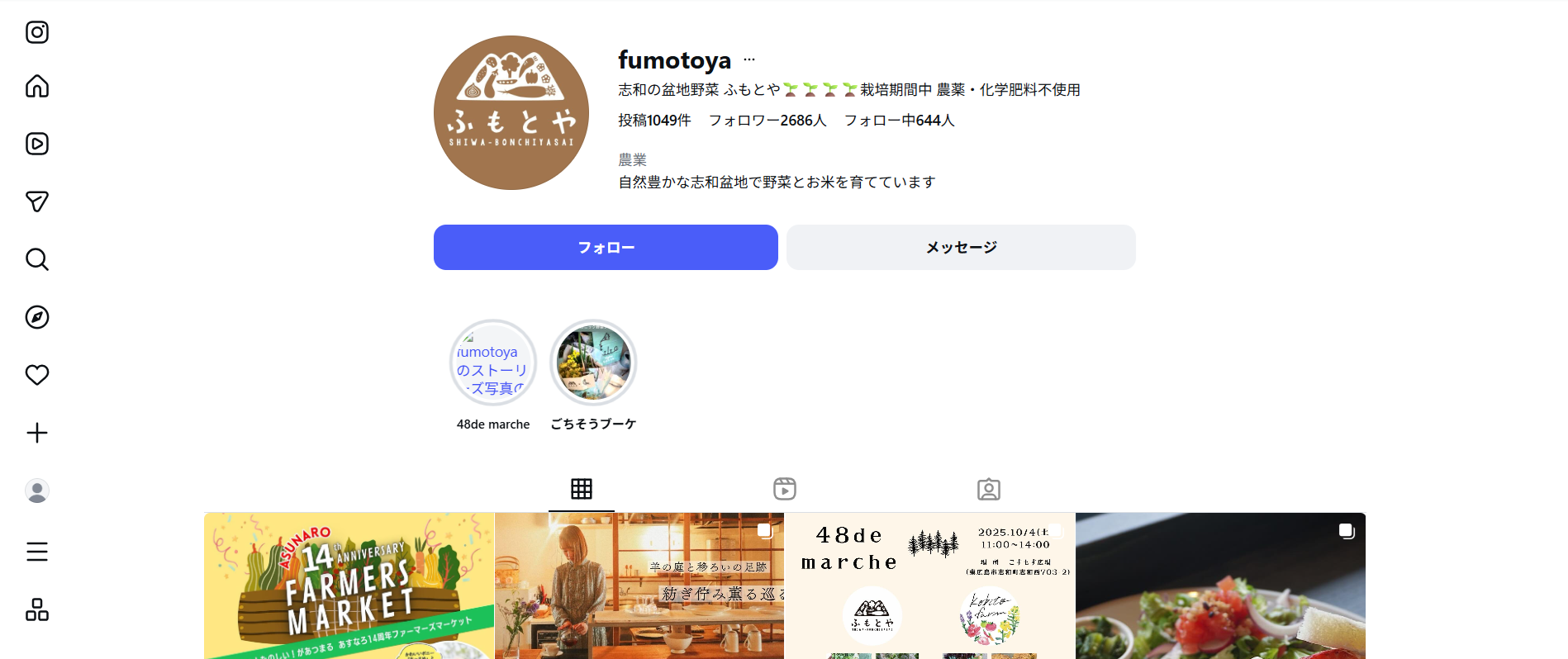Open the 14th Anniversary Farmers Market post
Image resolution: width=1568 pixels, height=659 pixels.
click(349, 586)
